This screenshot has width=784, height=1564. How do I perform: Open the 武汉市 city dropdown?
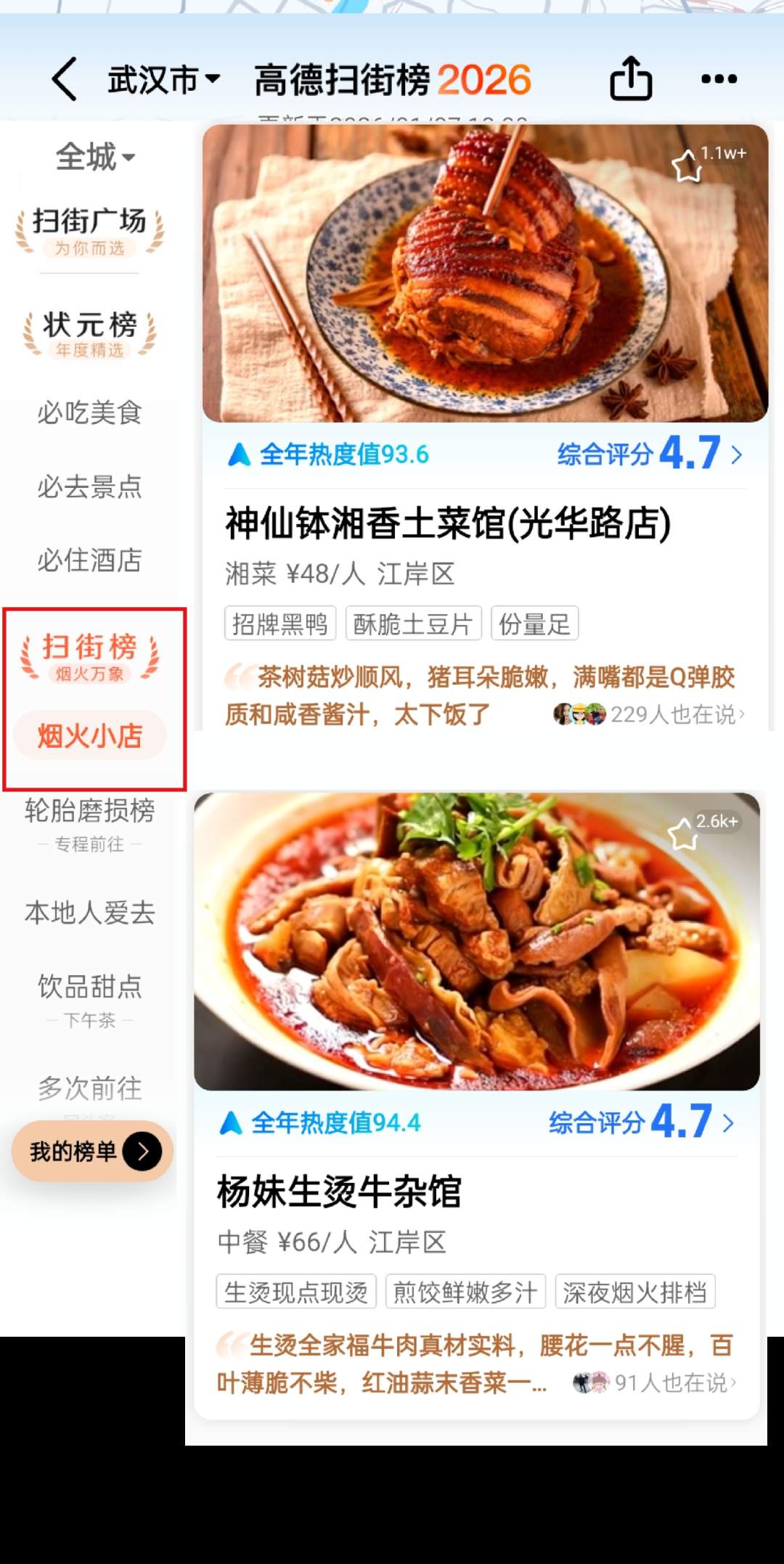(163, 79)
